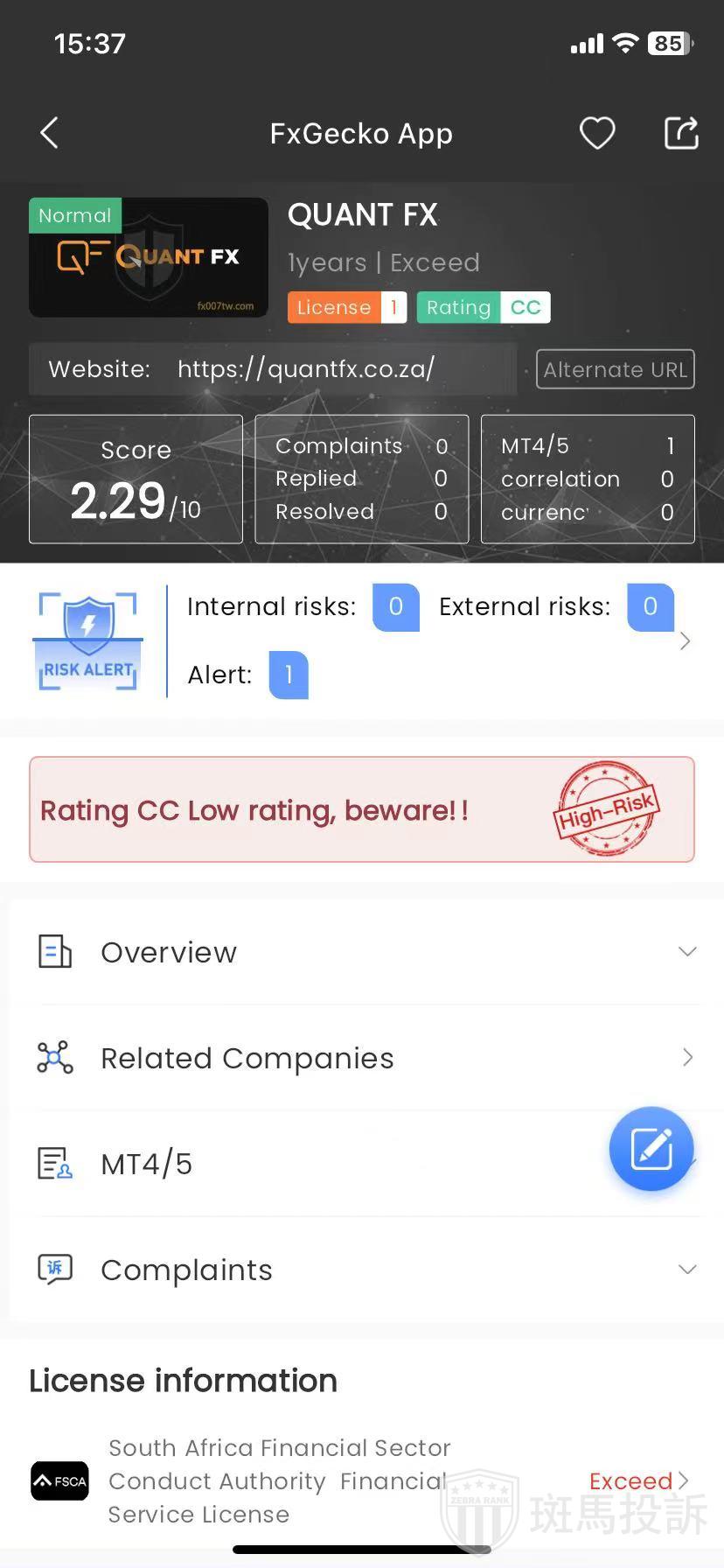
Task: View the Rating CC low rating warning
Action: pos(362,809)
